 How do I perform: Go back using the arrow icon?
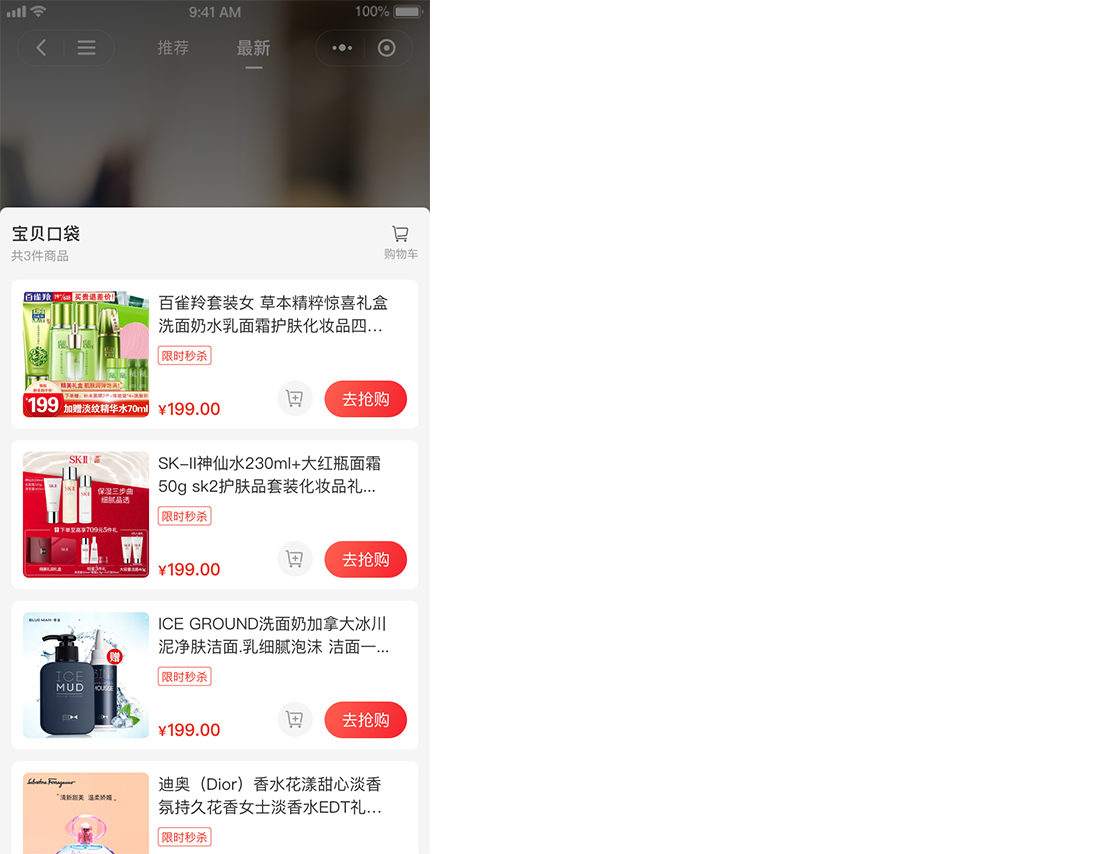pos(41,48)
